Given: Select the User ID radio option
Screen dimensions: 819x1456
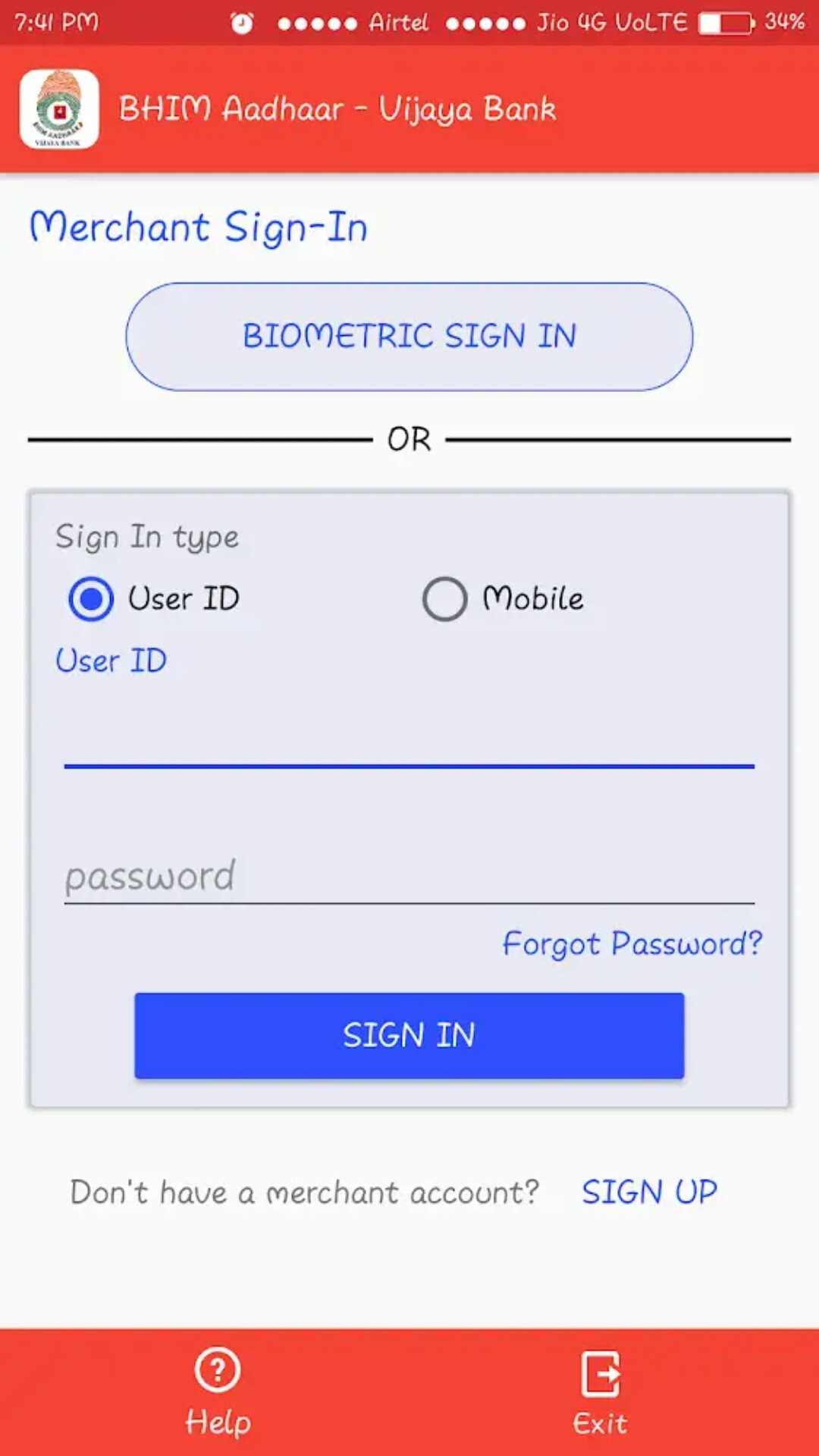Looking at the screenshot, I should point(92,599).
